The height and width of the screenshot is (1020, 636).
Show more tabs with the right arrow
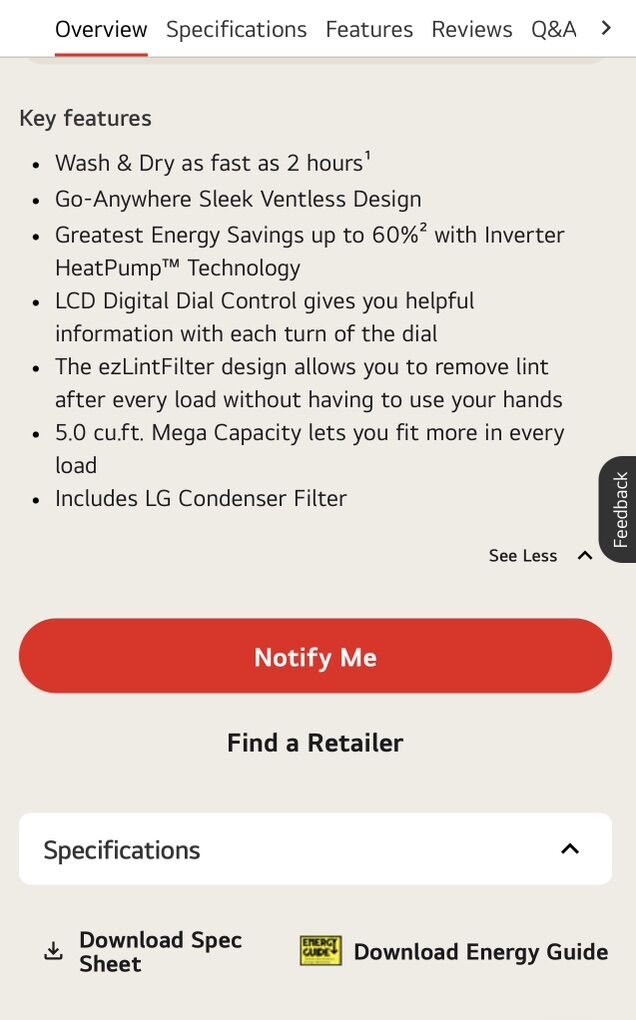point(606,28)
